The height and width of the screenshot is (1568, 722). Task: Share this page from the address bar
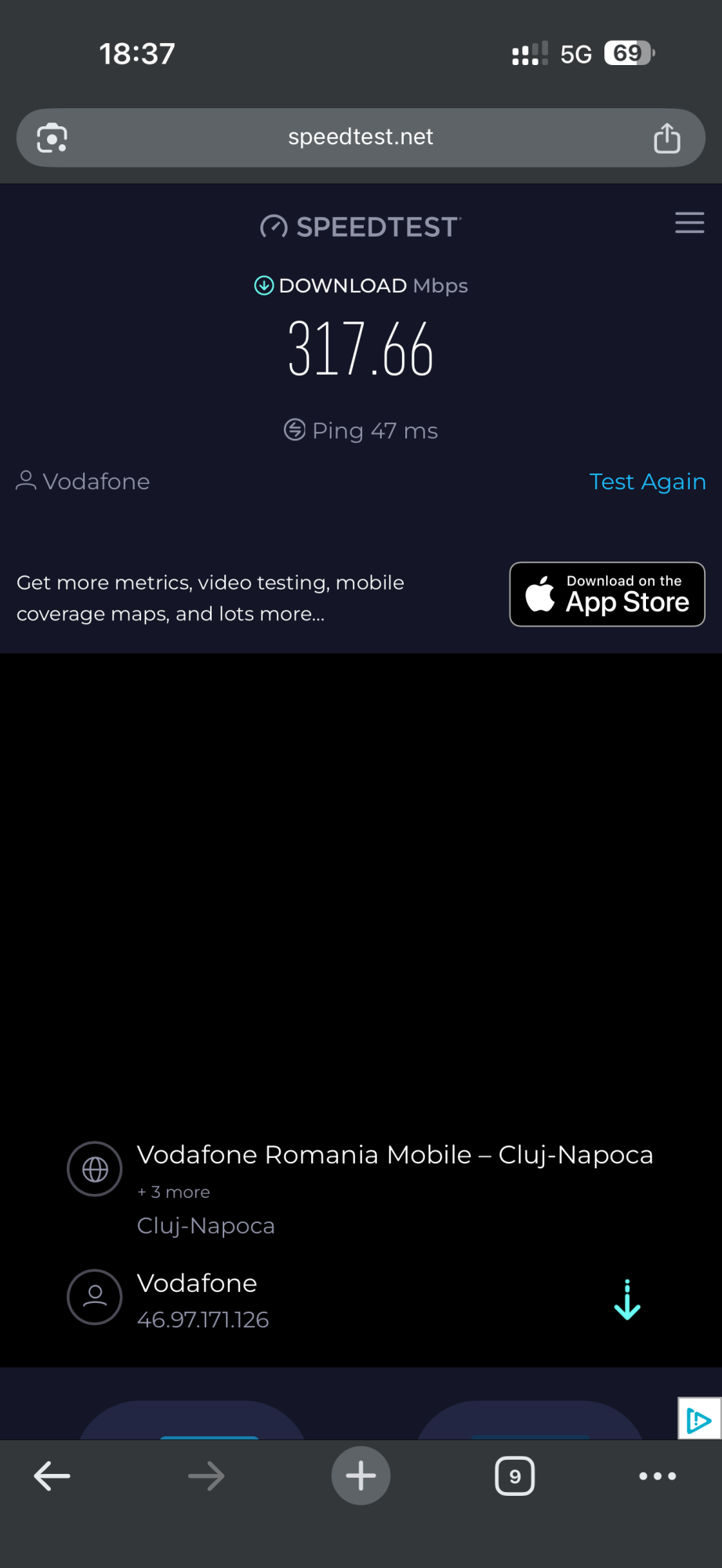666,138
